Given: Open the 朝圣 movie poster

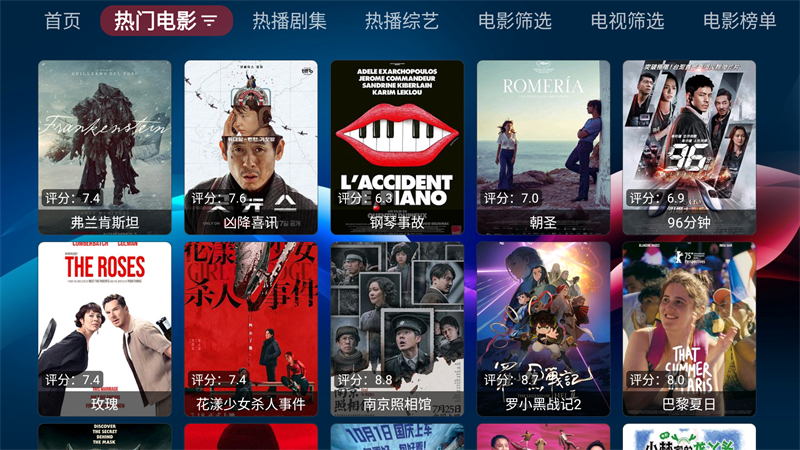Looking at the screenshot, I should click(x=543, y=147).
